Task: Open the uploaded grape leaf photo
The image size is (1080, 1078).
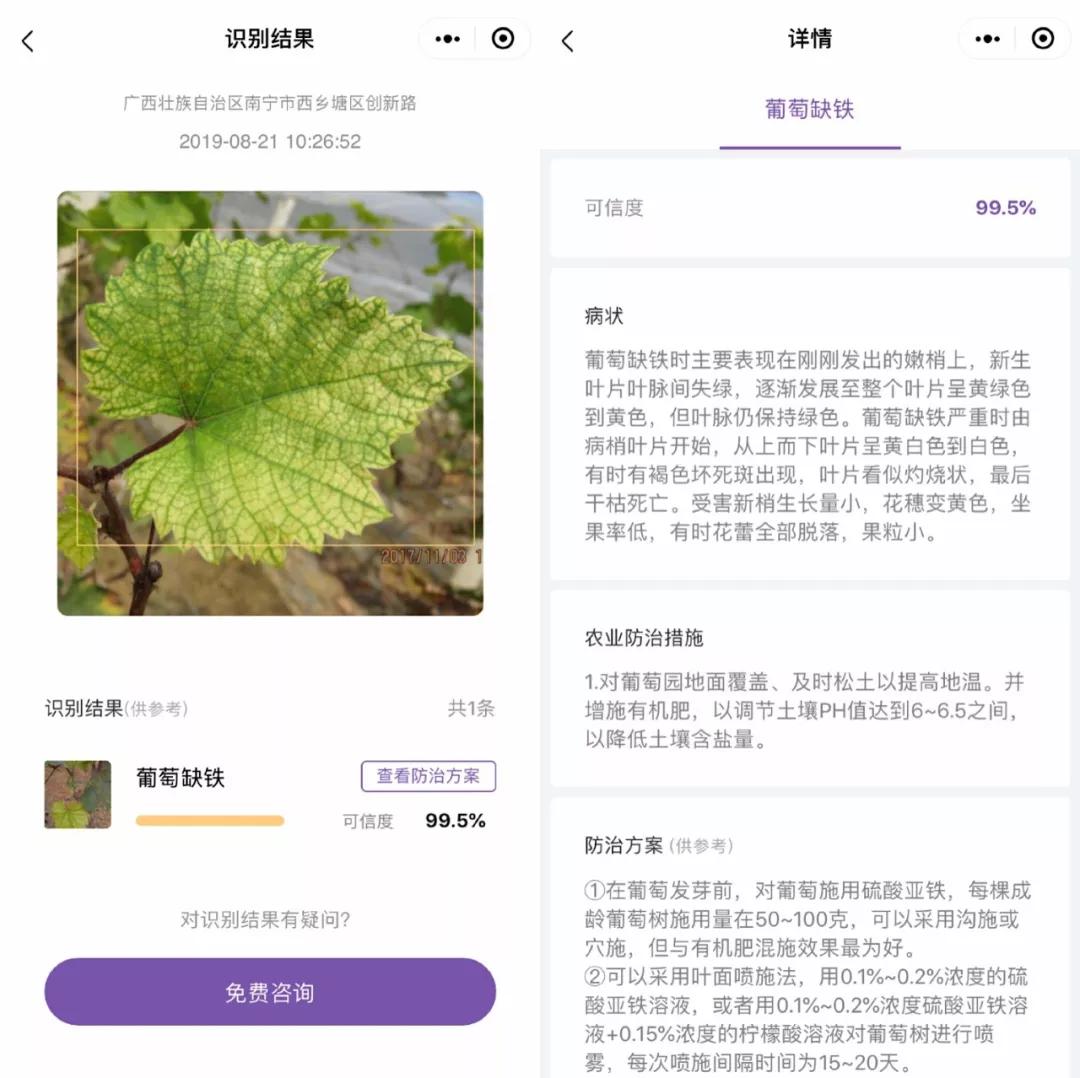Action: 270,403
